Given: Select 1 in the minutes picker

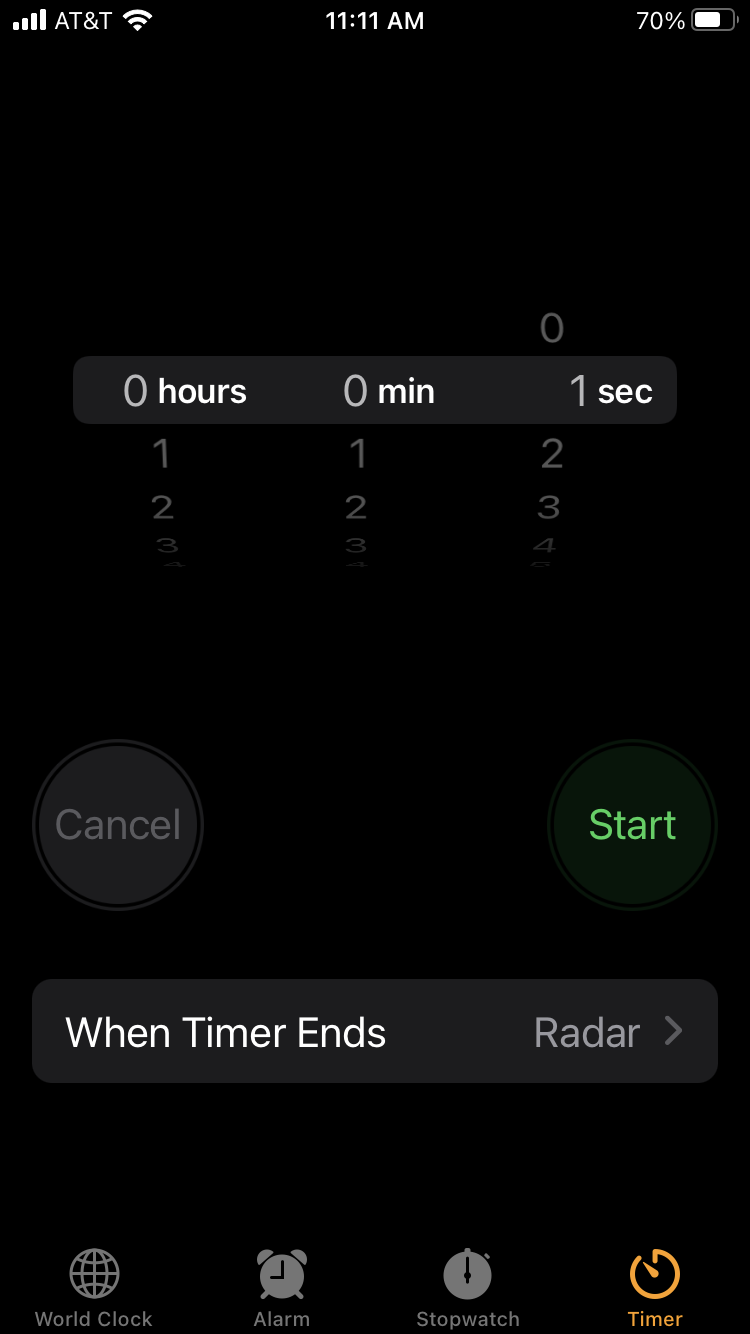Looking at the screenshot, I should tap(357, 454).
